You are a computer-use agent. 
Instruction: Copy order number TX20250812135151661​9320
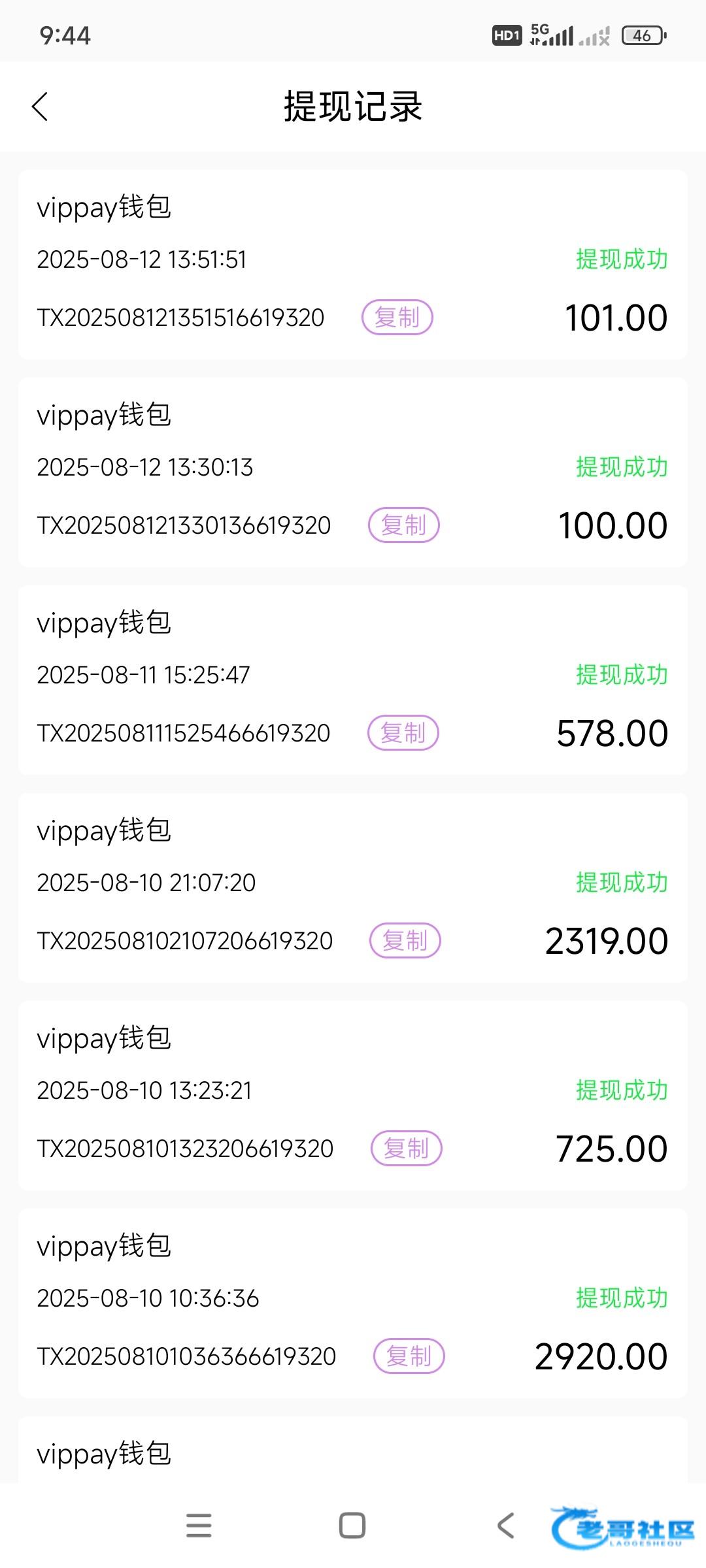[397, 318]
